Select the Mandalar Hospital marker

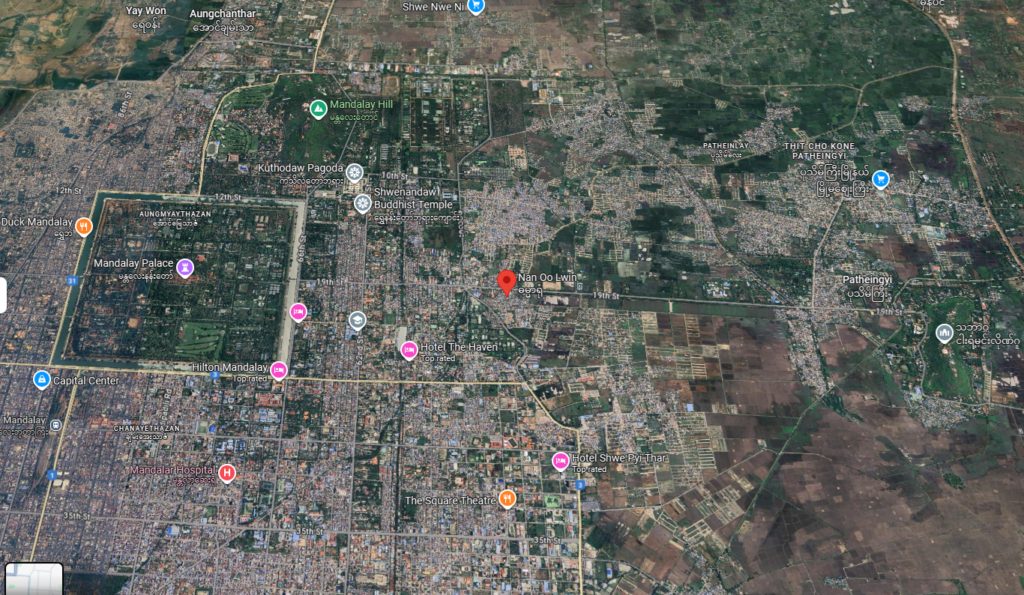tap(227, 473)
